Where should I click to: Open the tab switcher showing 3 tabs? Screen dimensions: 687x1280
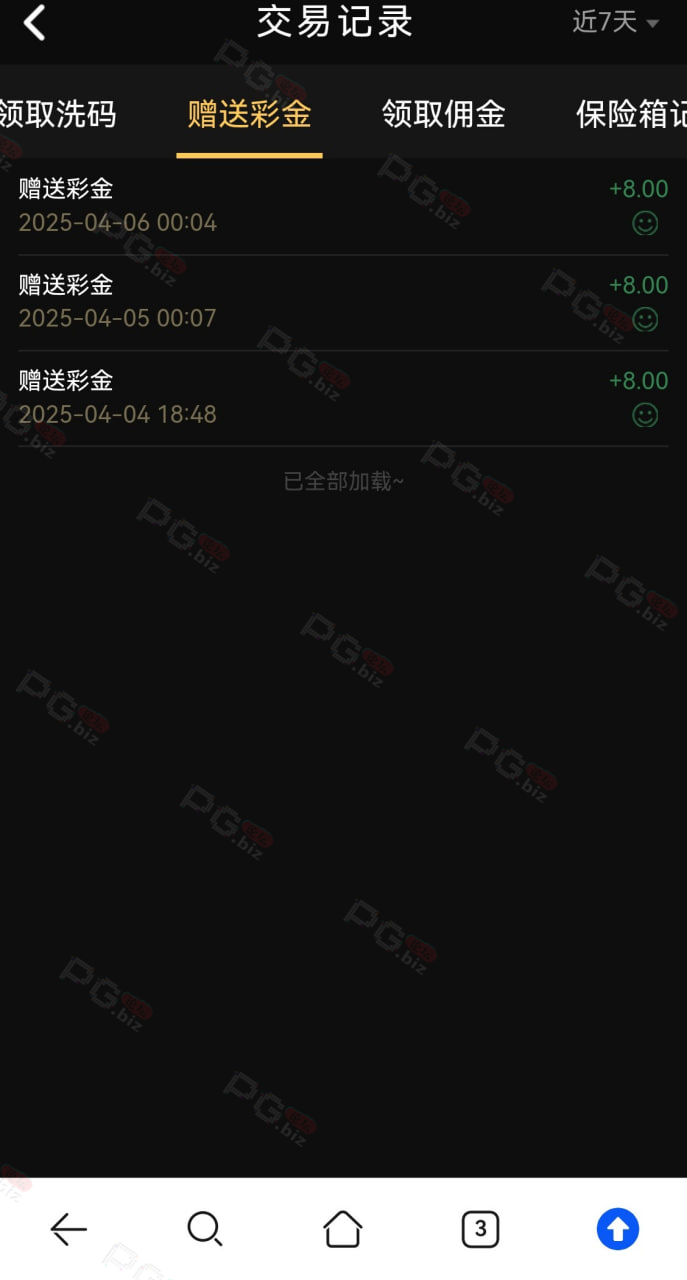(480, 1229)
